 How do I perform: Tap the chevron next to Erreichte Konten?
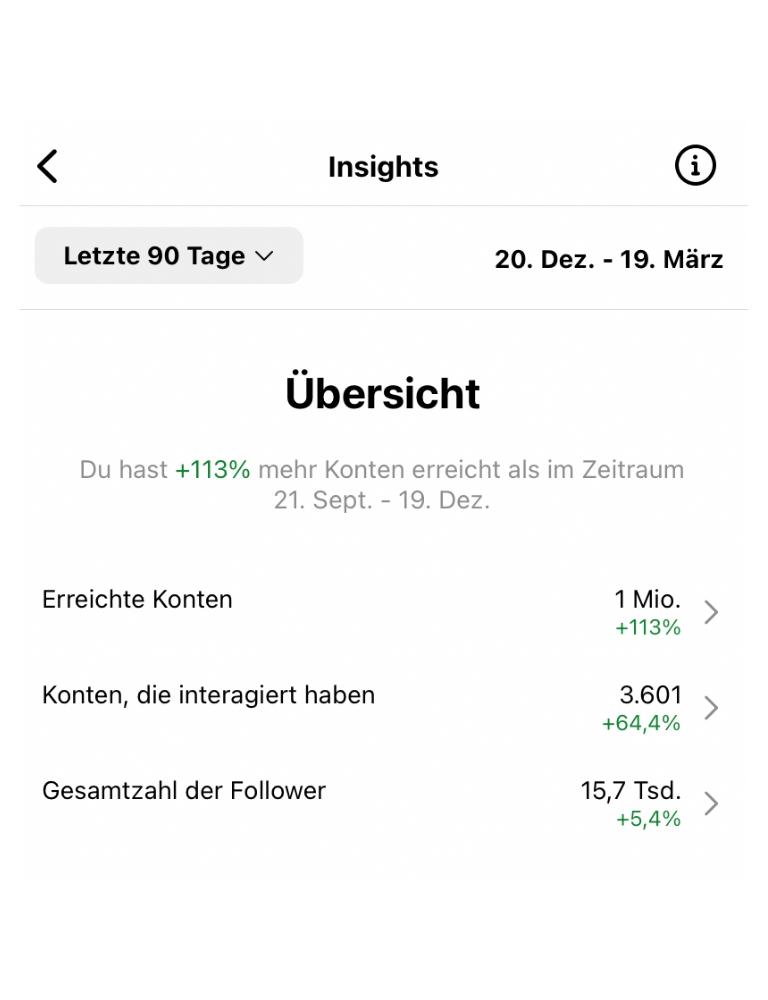[x=711, y=612]
